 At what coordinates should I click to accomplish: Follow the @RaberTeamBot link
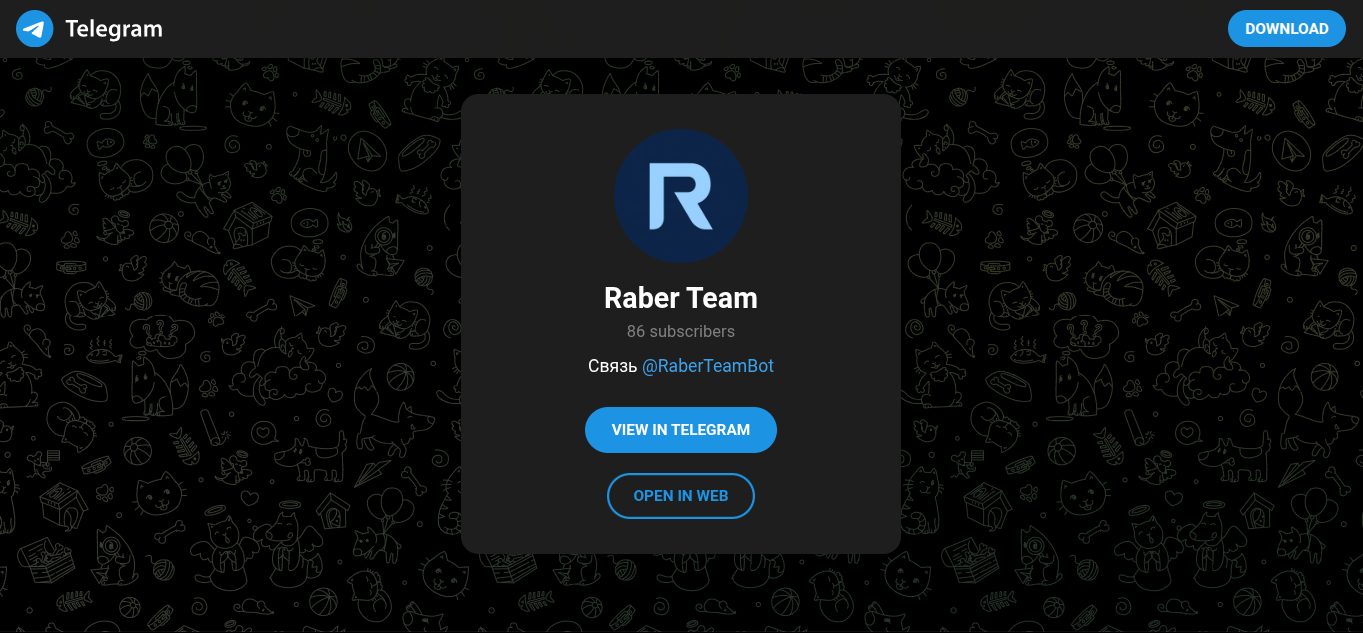pyautogui.click(x=707, y=366)
